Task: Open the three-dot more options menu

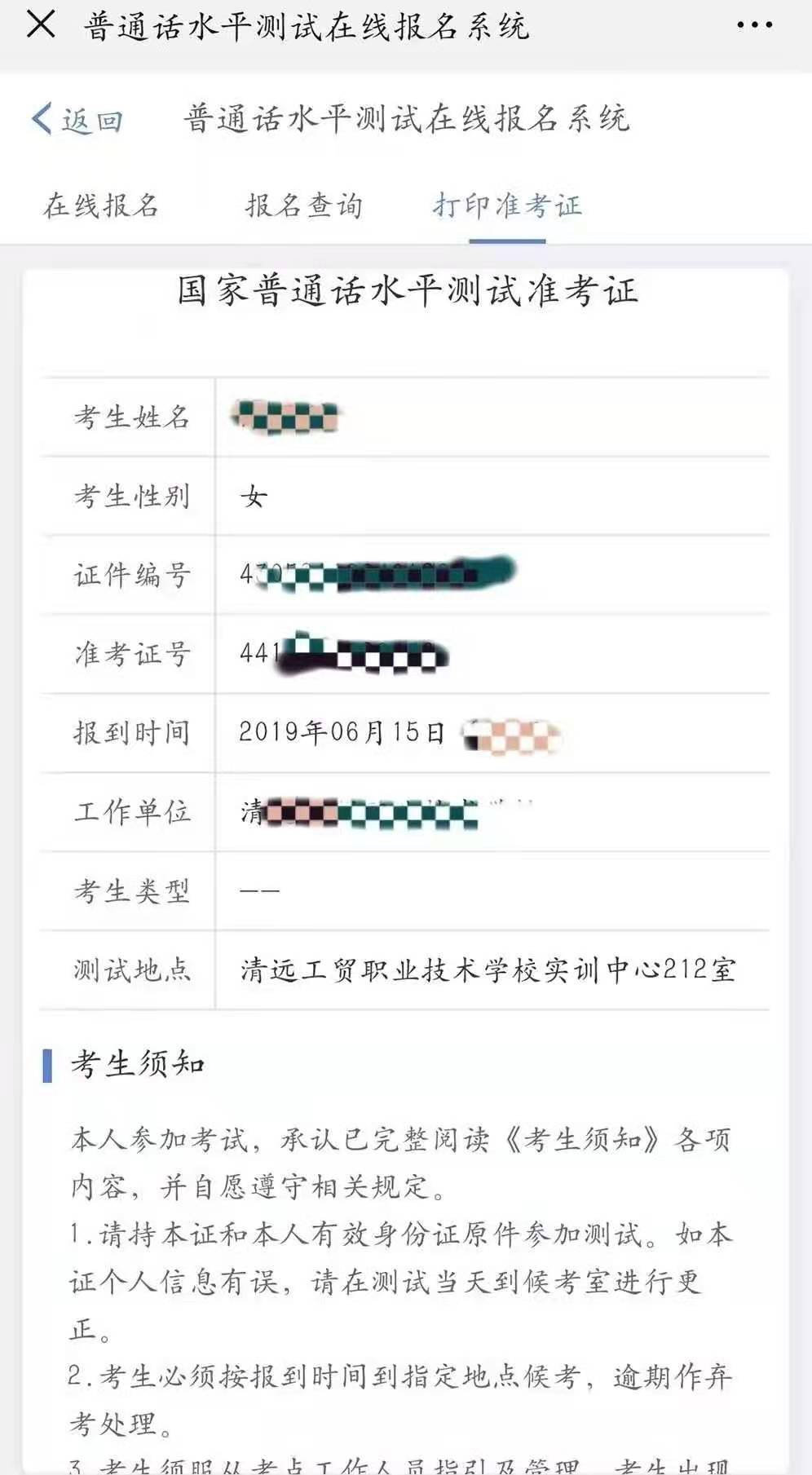Action: 754,25
